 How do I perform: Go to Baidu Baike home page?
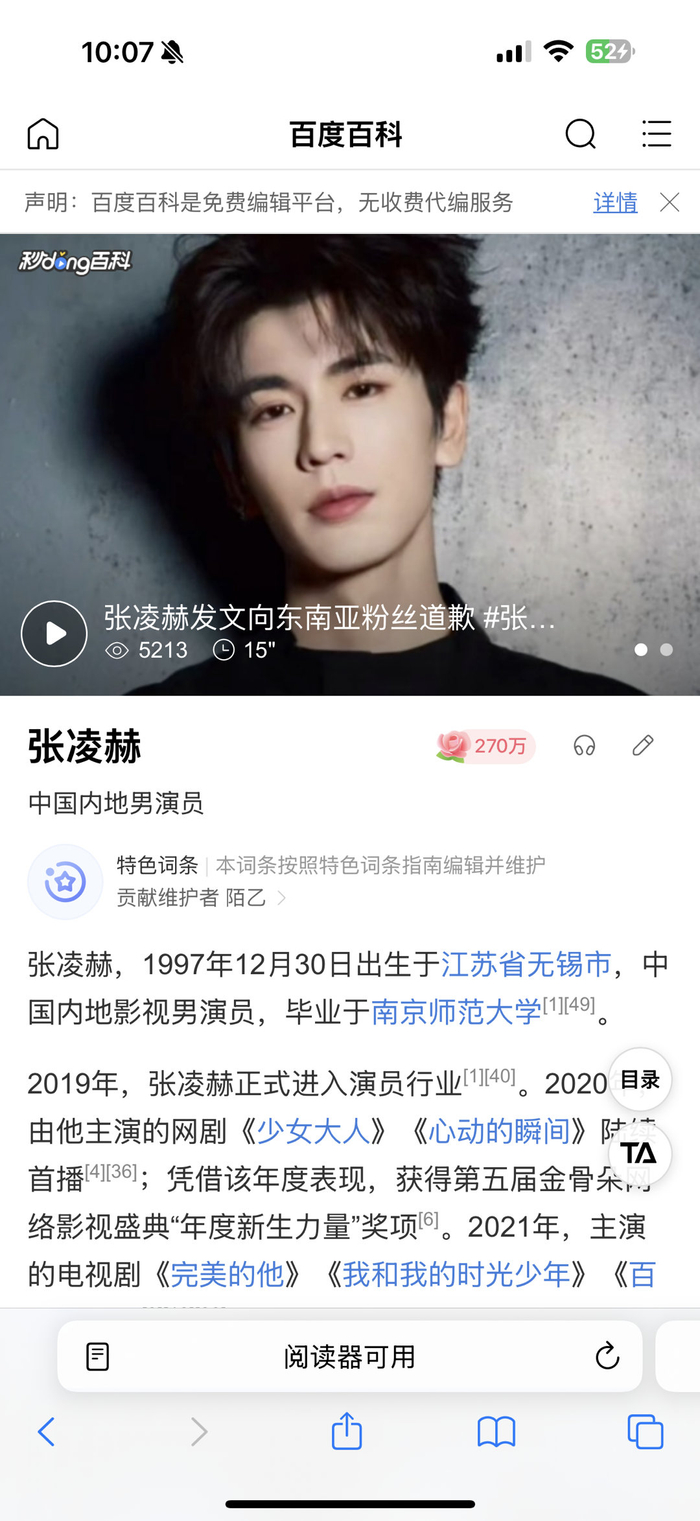[x=43, y=134]
